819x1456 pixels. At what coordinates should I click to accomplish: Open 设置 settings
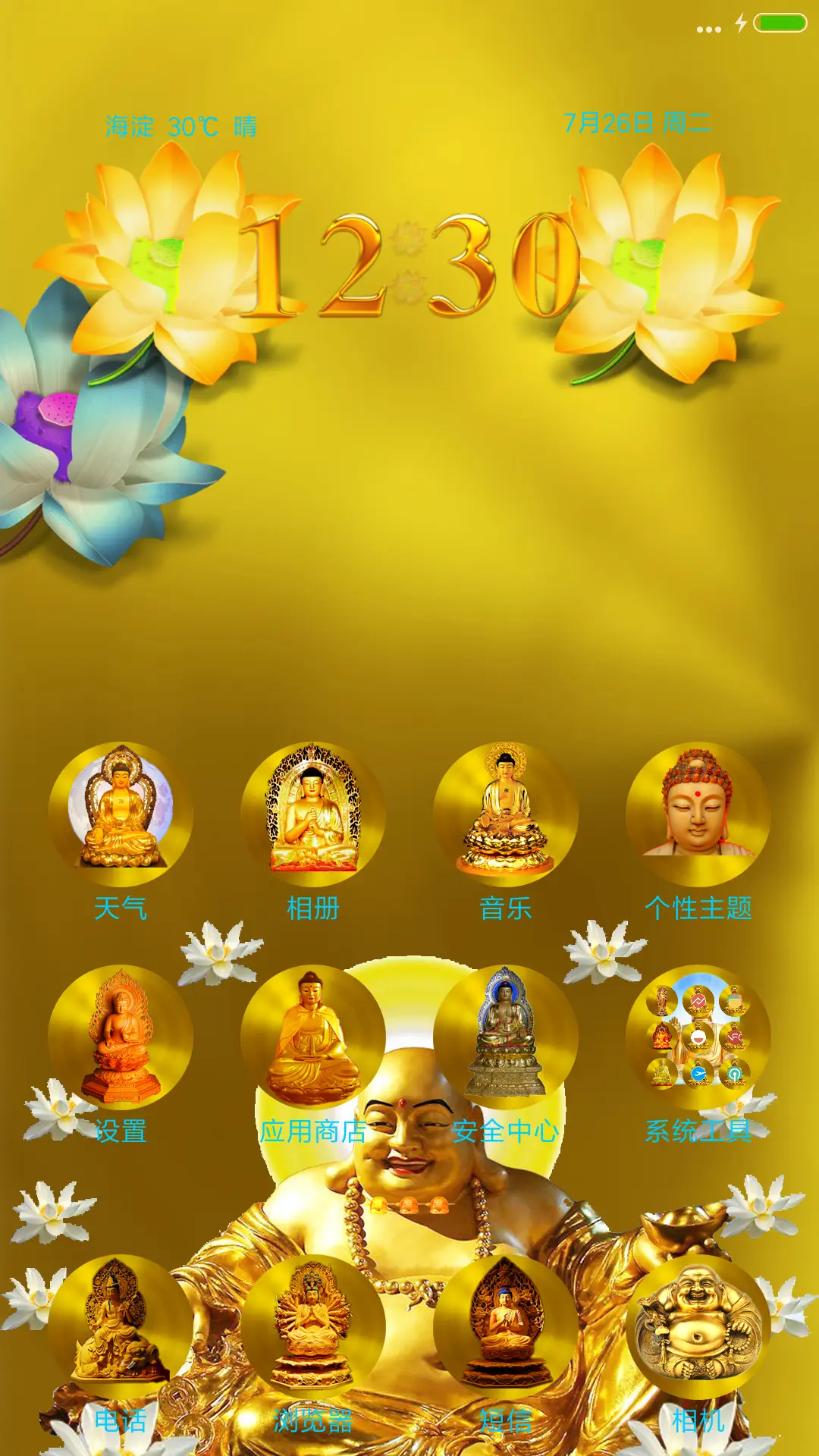click(x=121, y=1037)
